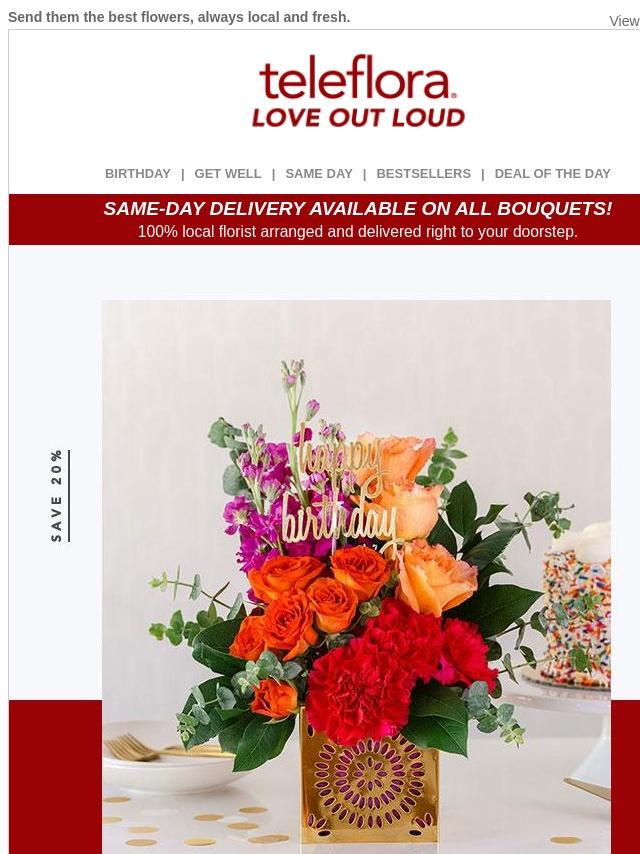Tap the View link at top right
The image size is (640, 854).
[624, 21]
